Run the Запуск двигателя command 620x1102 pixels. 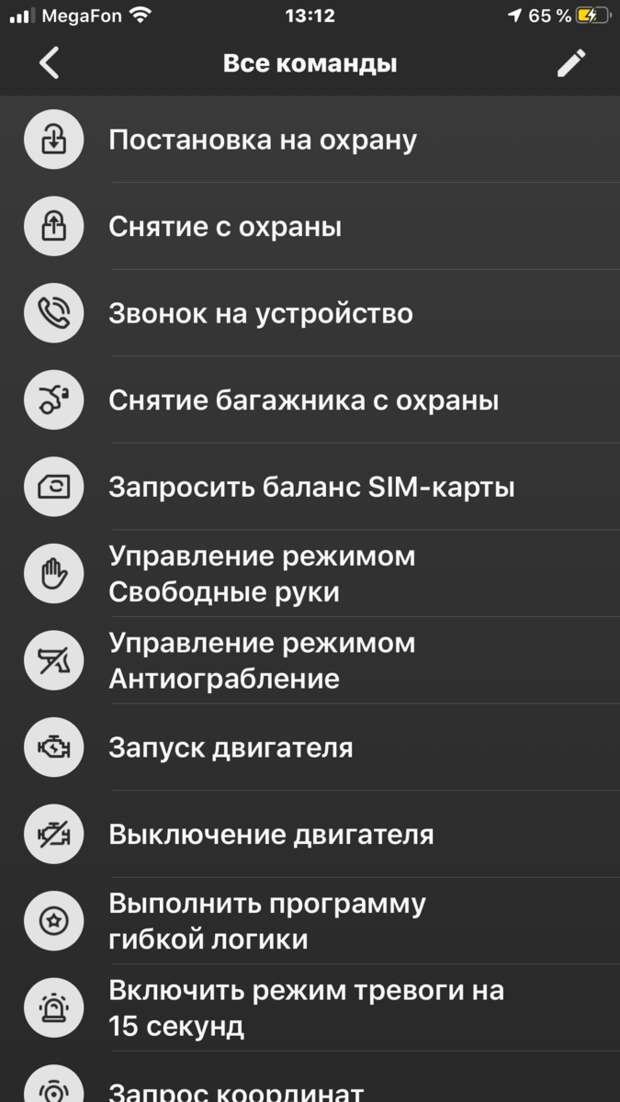pos(310,748)
